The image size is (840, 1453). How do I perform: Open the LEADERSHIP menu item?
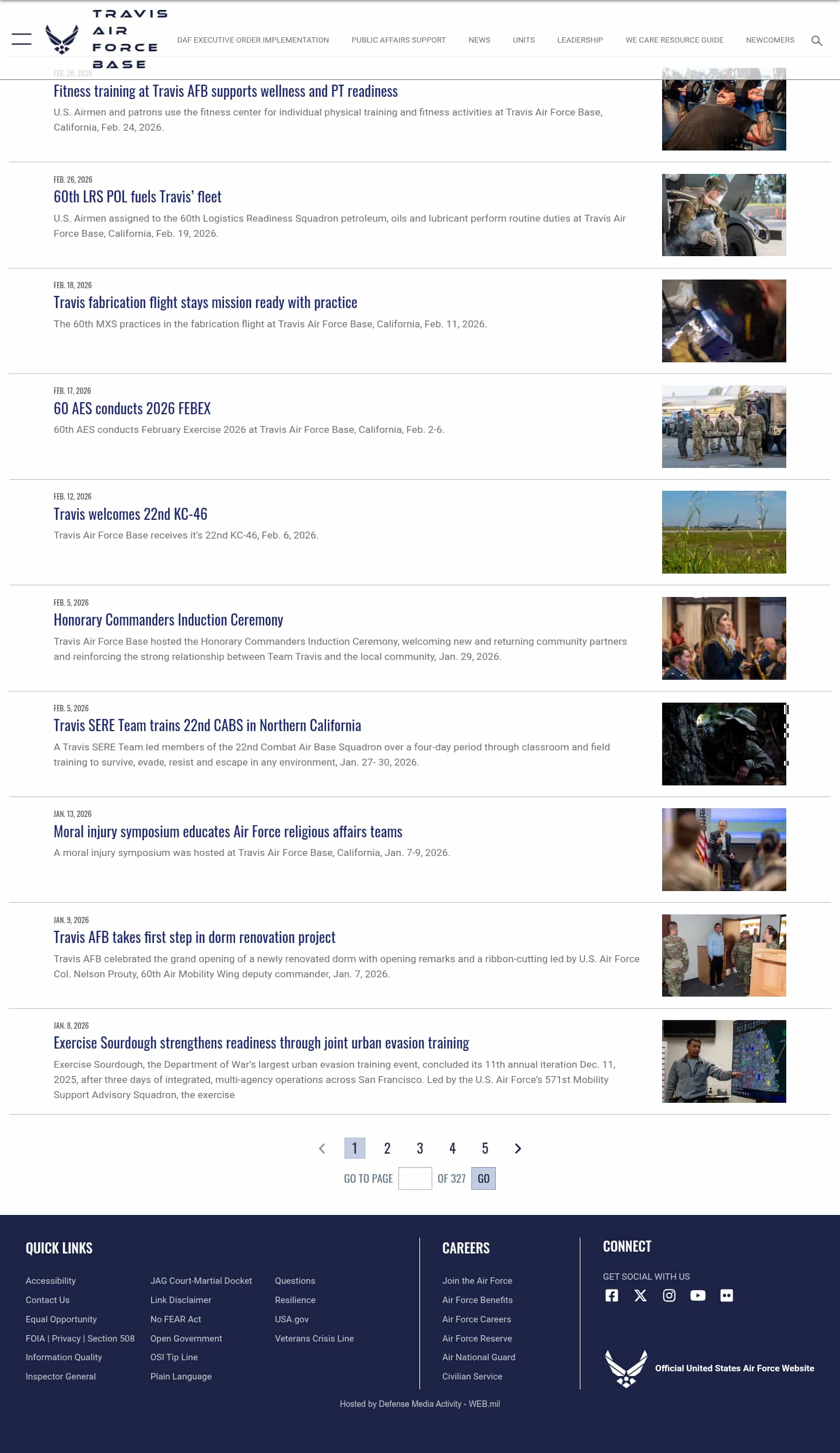point(580,40)
